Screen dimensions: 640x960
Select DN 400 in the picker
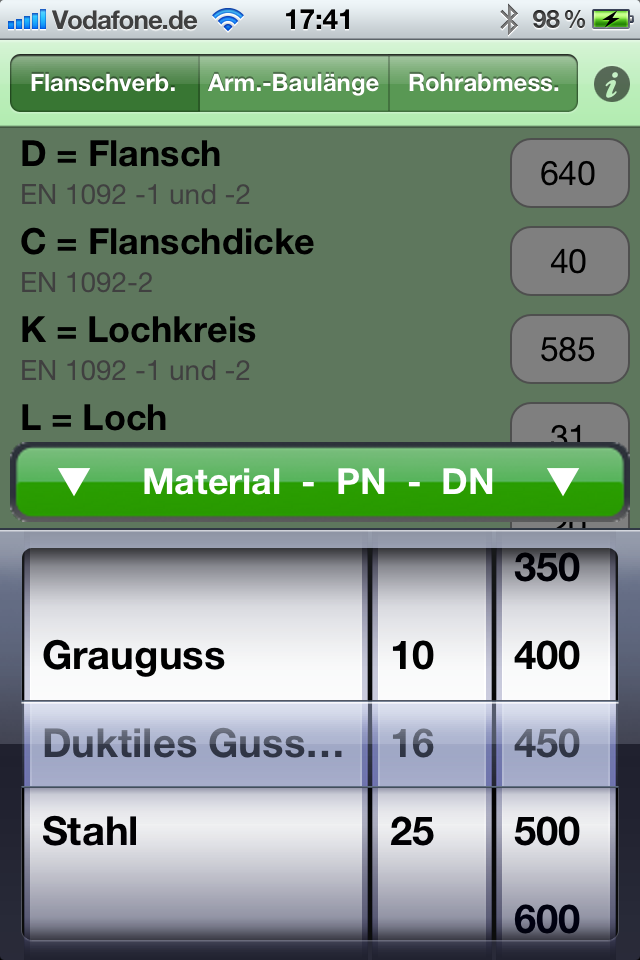pos(546,656)
